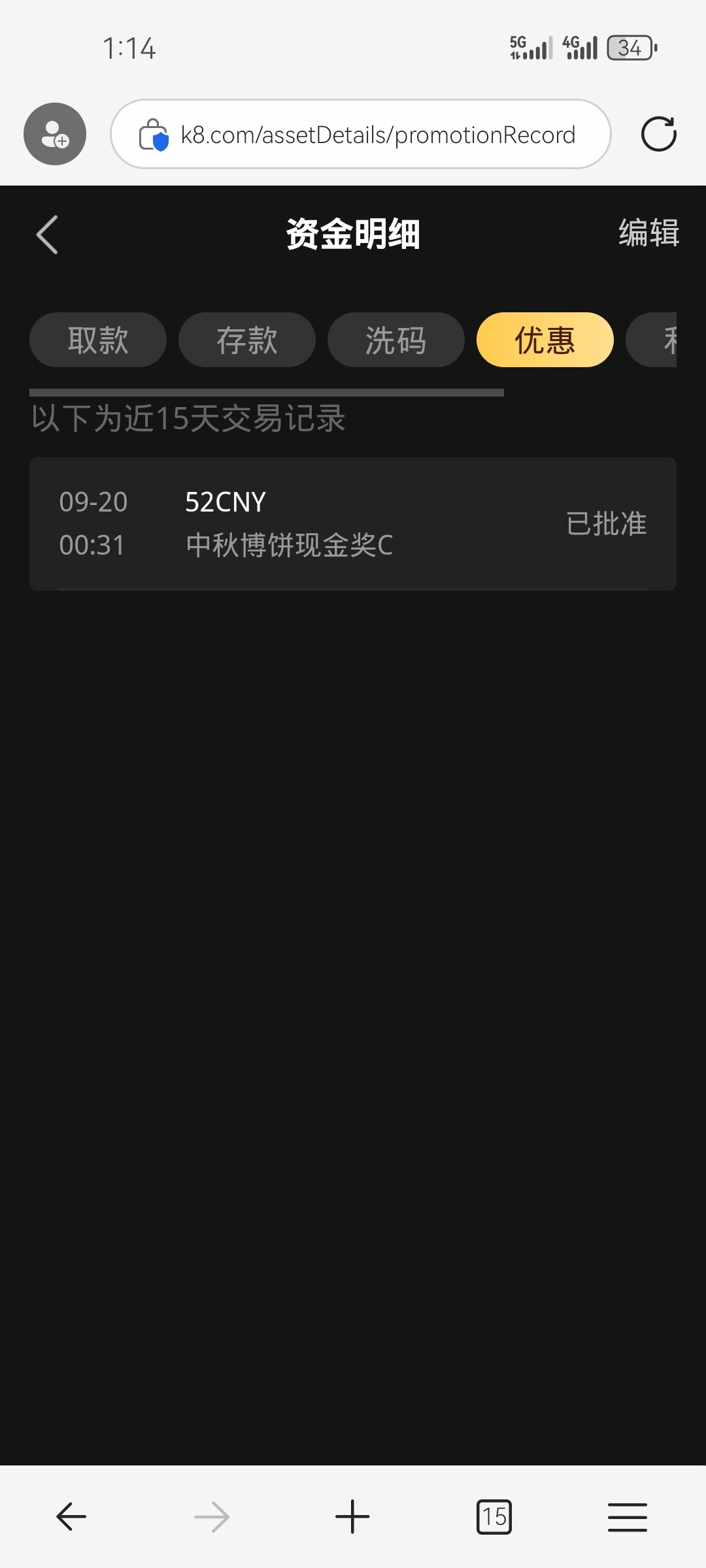Open the browser profile avatar icon

click(55, 134)
